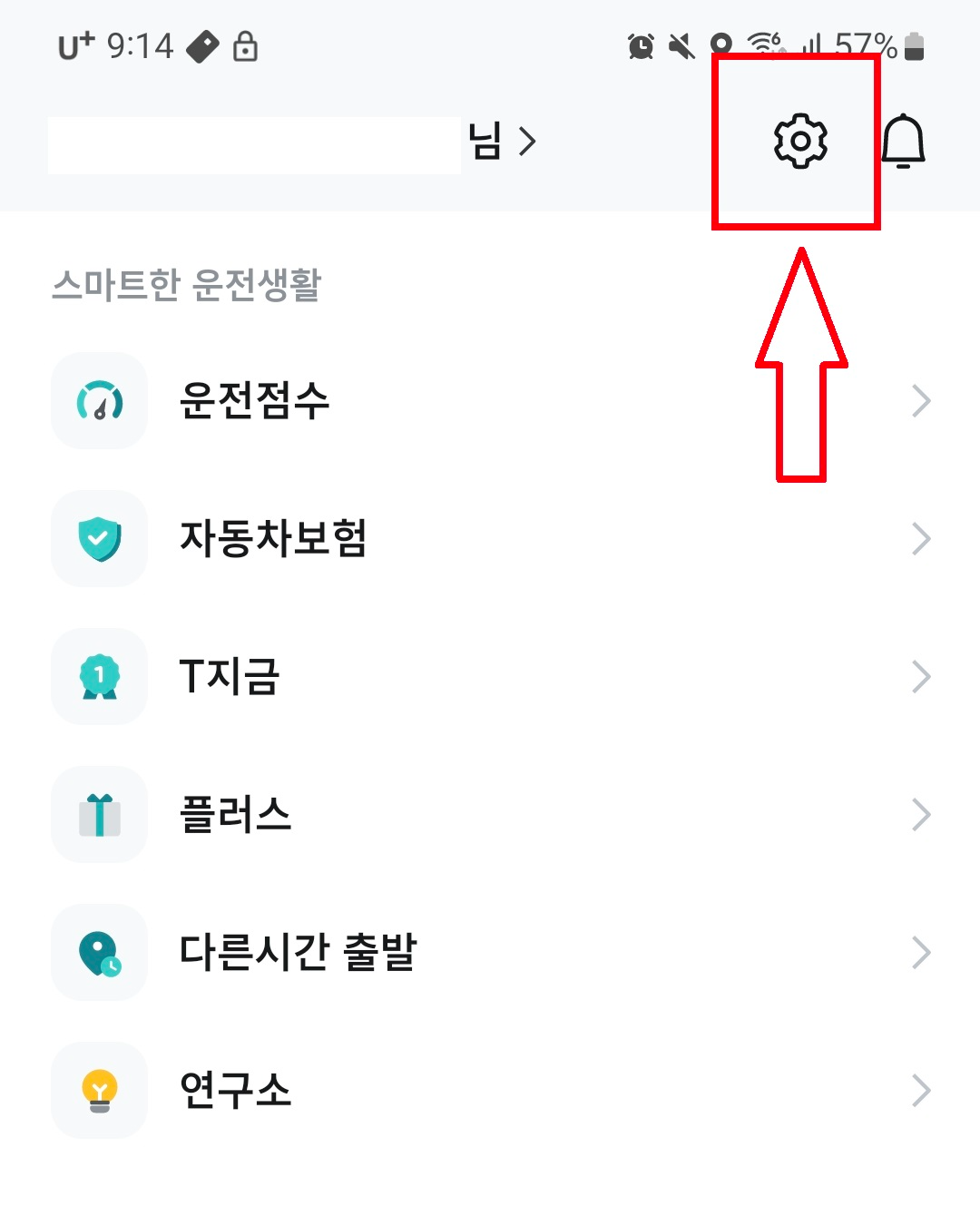Click the 플러스 gift box icon
Image resolution: width=980 pixels, height=1216 pixels.
(x=100, y=815)
